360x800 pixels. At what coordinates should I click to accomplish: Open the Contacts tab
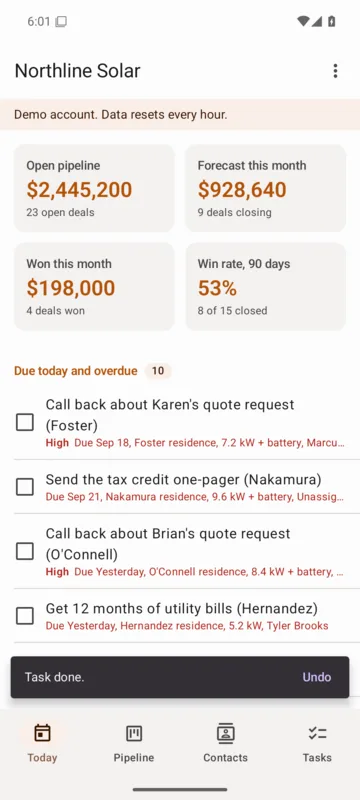point(225,744)
